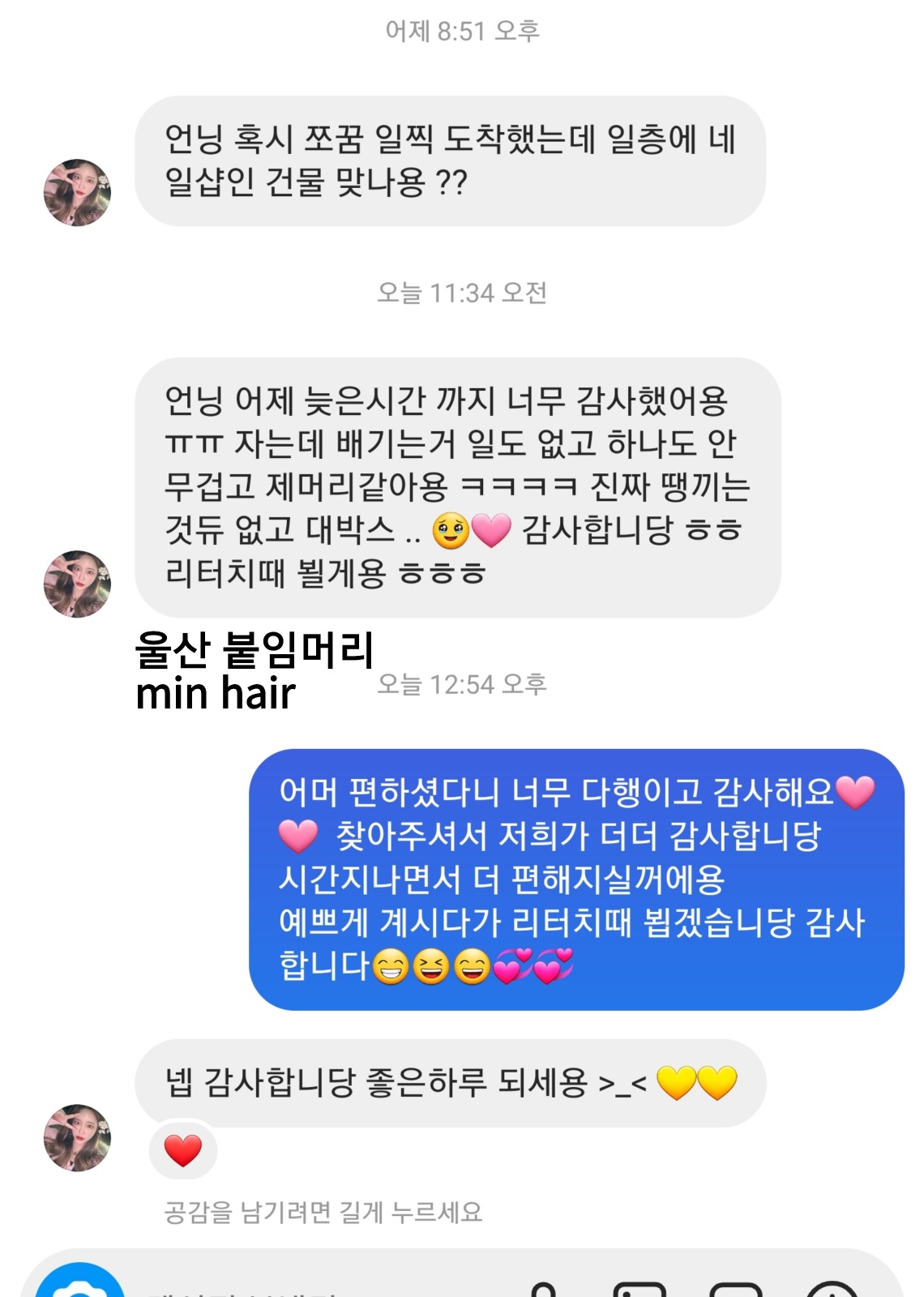924x1297 pixels.
Task: Open the camera from the message bar
Action: point(79,1287)
